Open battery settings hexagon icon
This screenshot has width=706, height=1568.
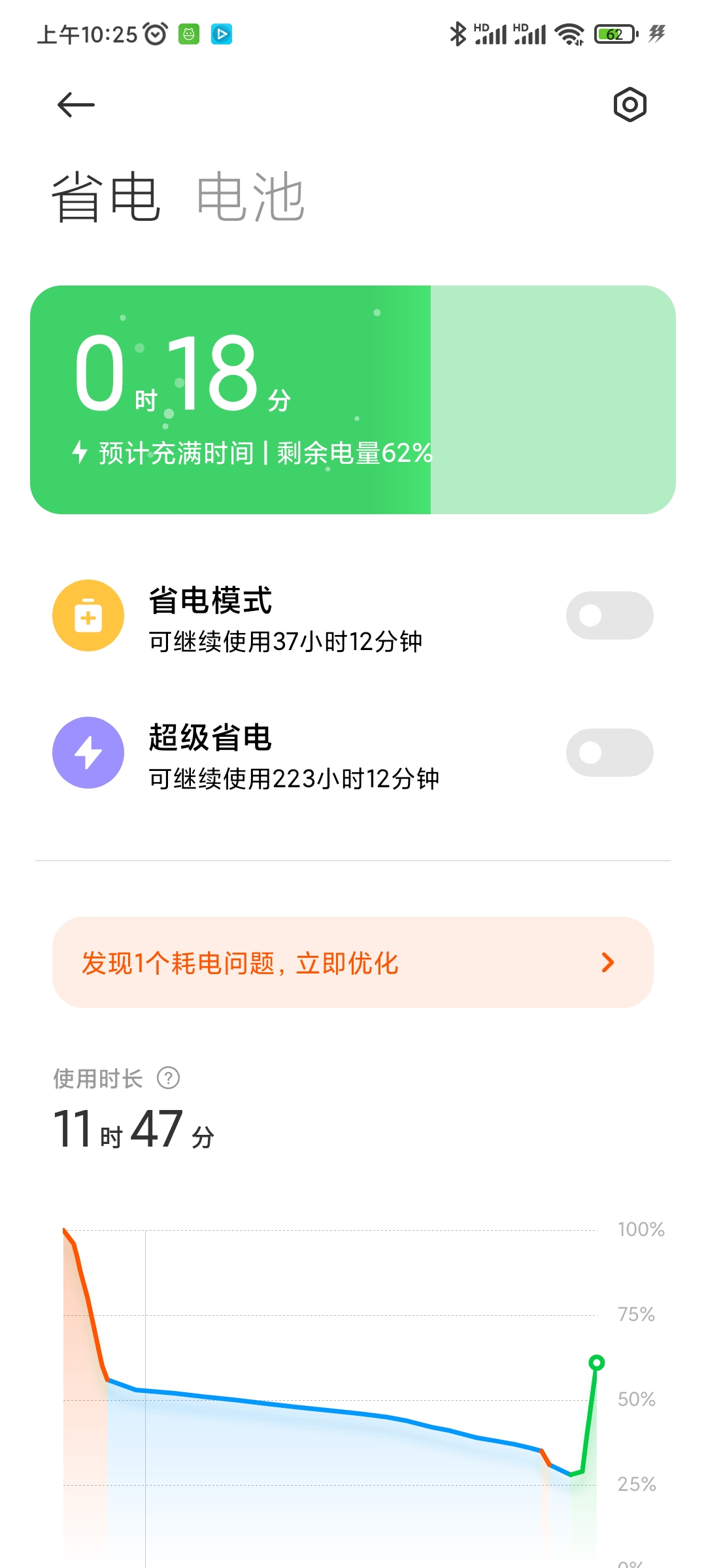point(630,105)
